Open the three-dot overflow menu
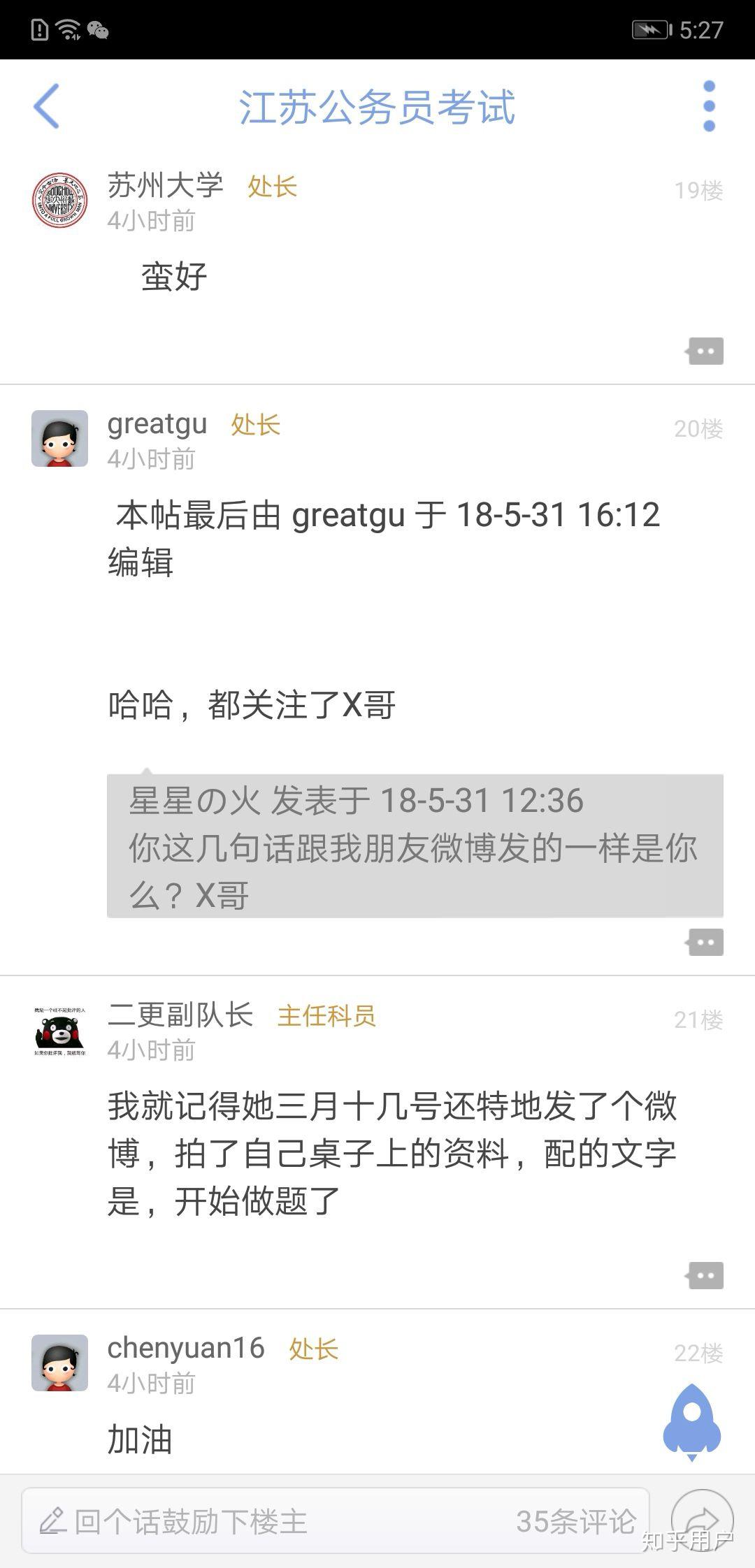 [x=709, y=106]
